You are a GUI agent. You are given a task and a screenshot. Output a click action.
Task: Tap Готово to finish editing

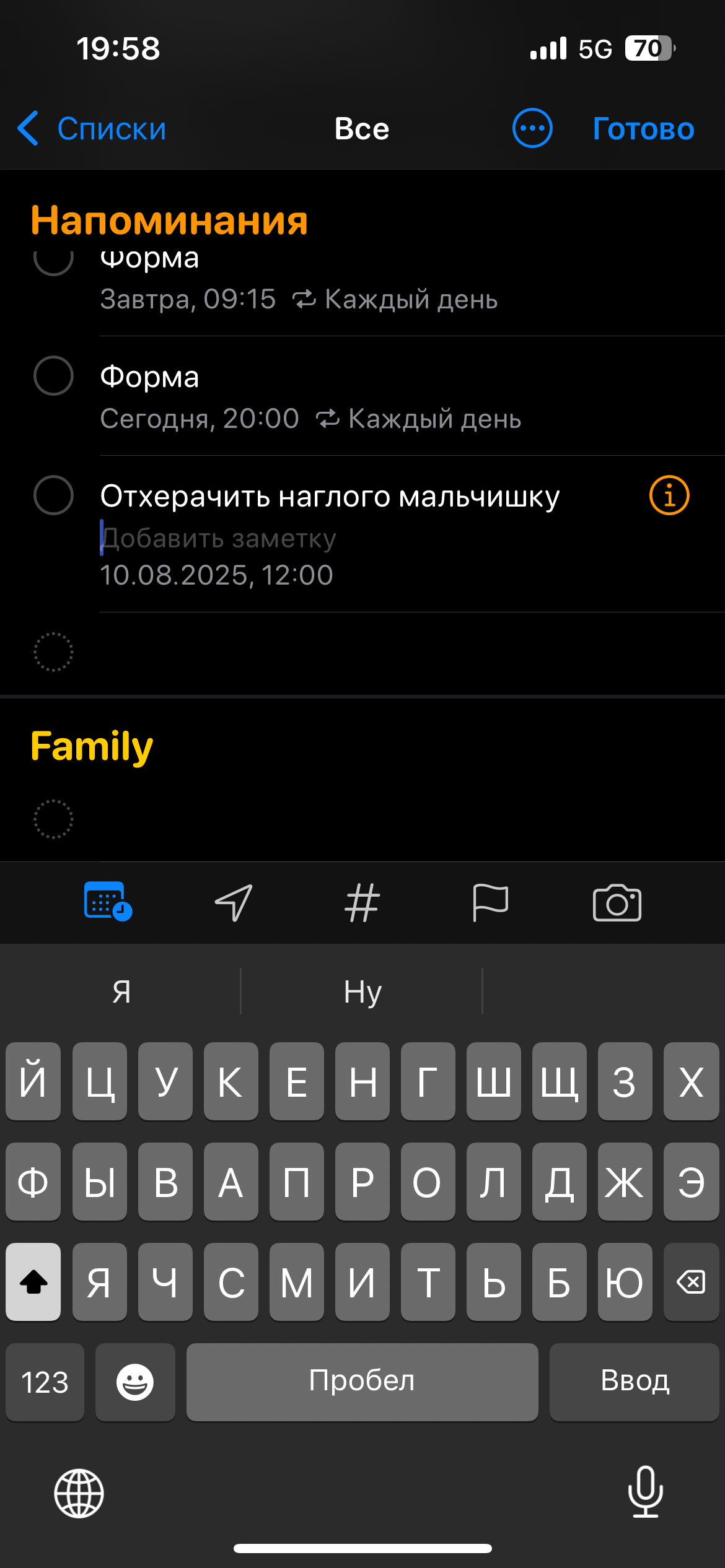point(643,129)
